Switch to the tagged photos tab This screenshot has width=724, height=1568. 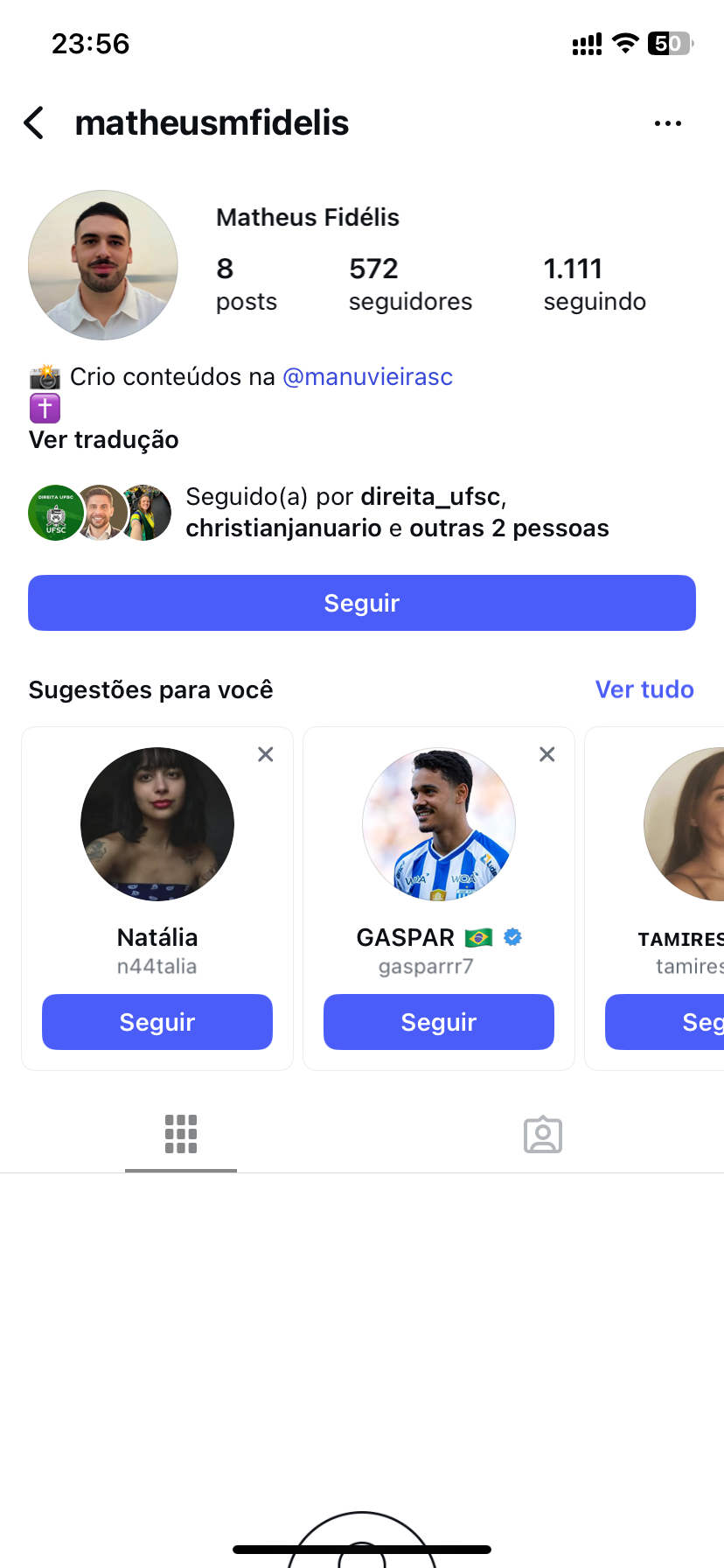click(542, 1134)
